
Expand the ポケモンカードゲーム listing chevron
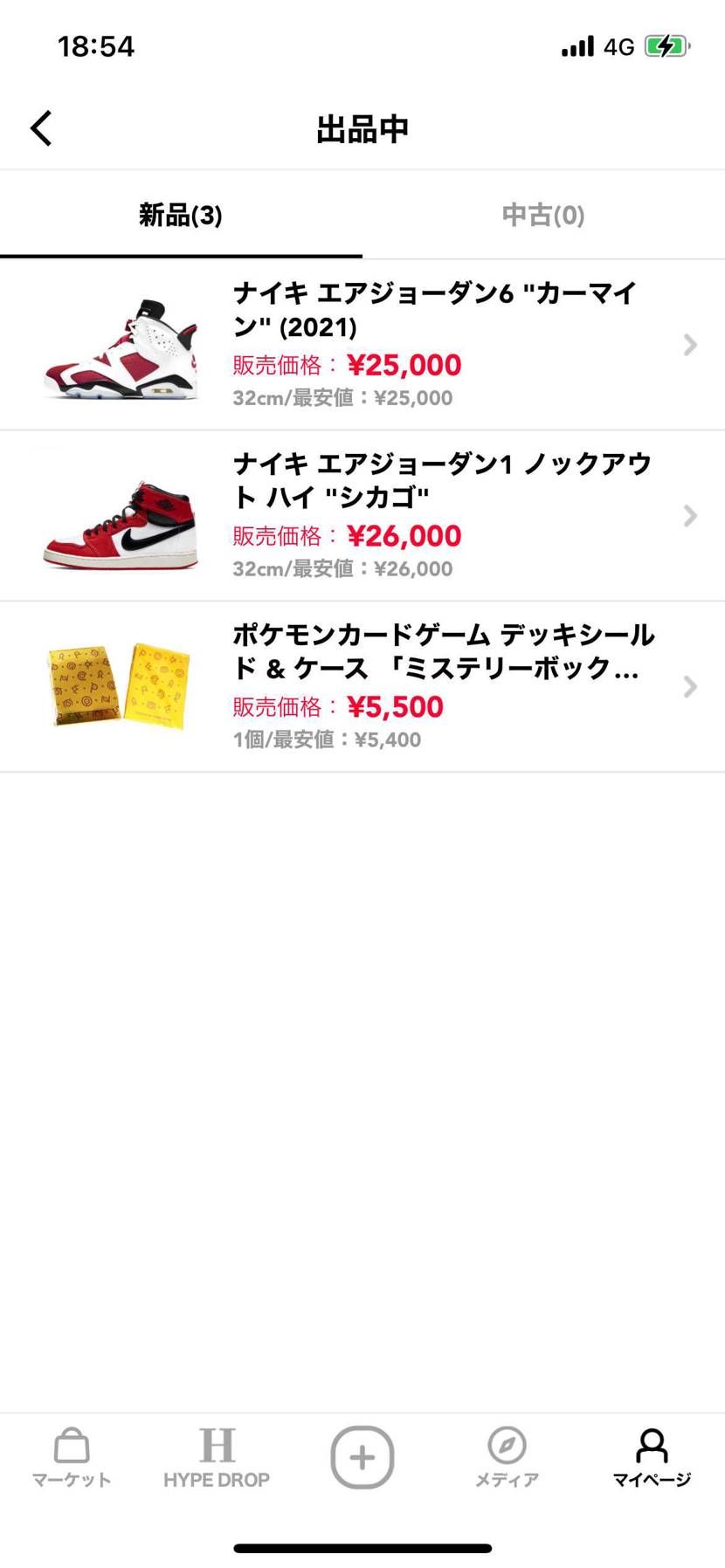(x=690, y=687)
